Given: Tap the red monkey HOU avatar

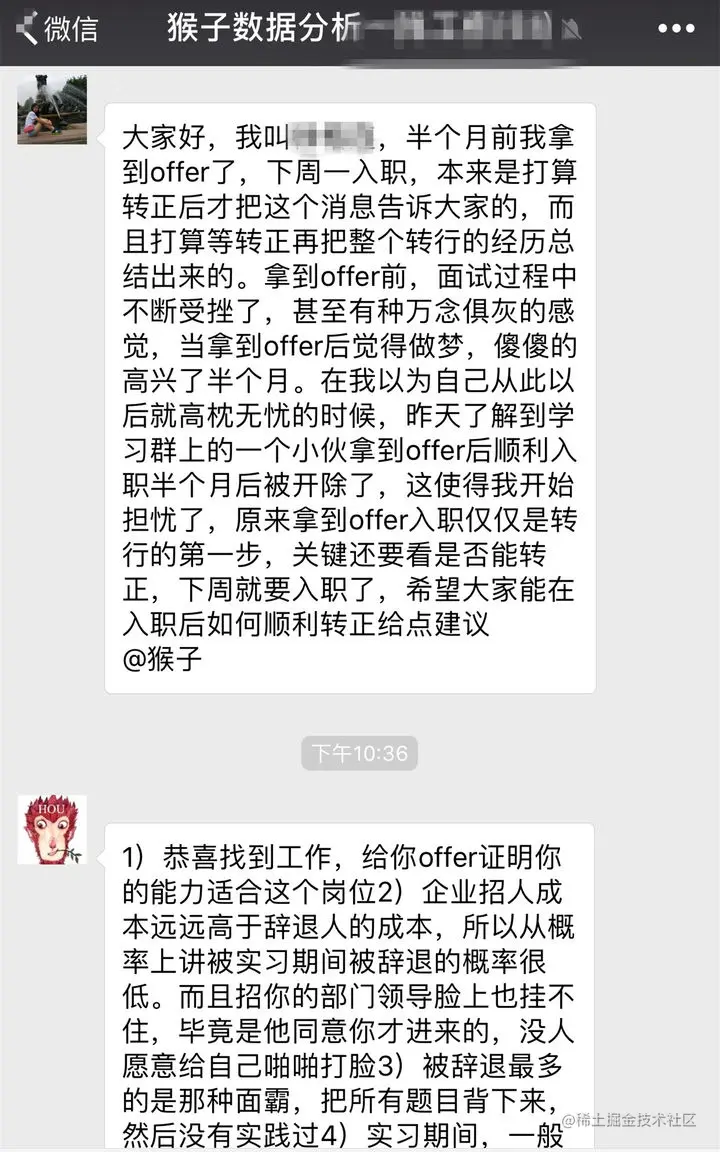Looking at the screenshot, I should 52,829.
